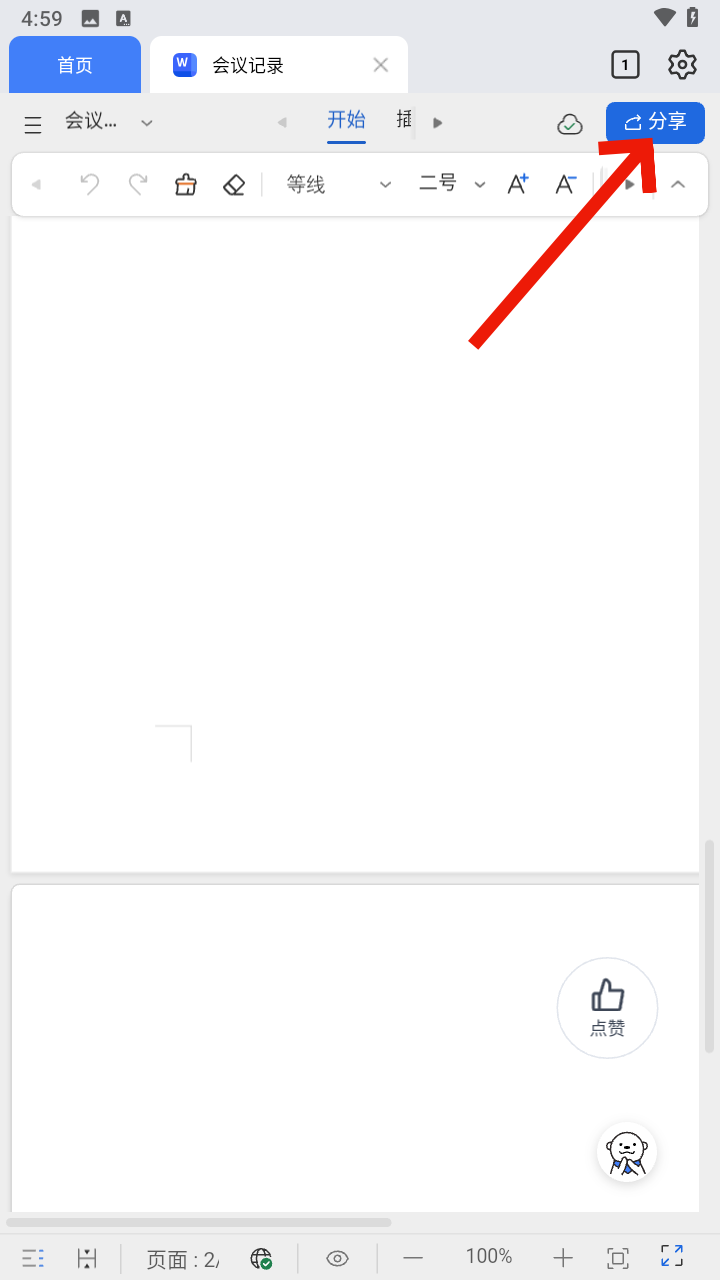Clear formatting with the eraser tool

[234, 185]
